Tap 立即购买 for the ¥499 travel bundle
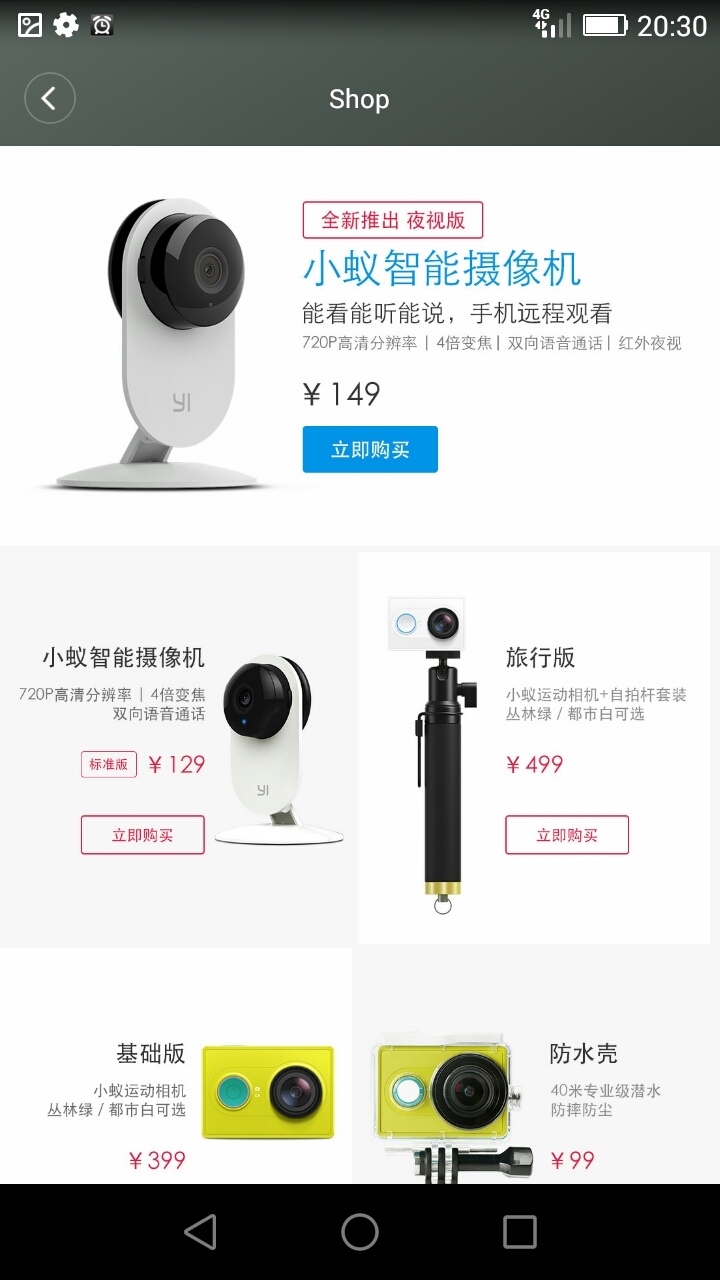Viewport: 720px width, 1280px height. tap(567, 834)
